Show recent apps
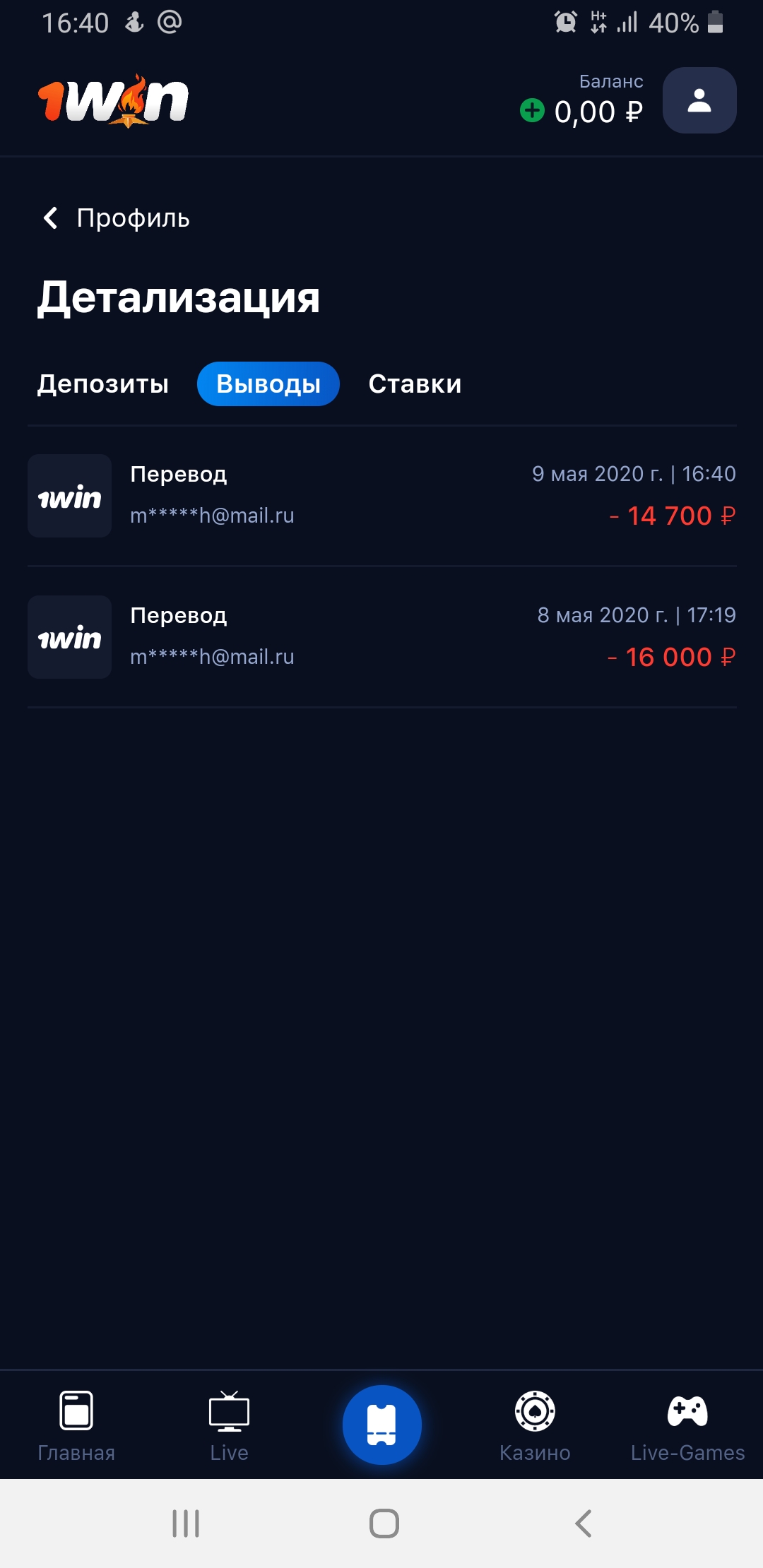The height and width of the screenshot is (1568, 763). [186, 1524]
